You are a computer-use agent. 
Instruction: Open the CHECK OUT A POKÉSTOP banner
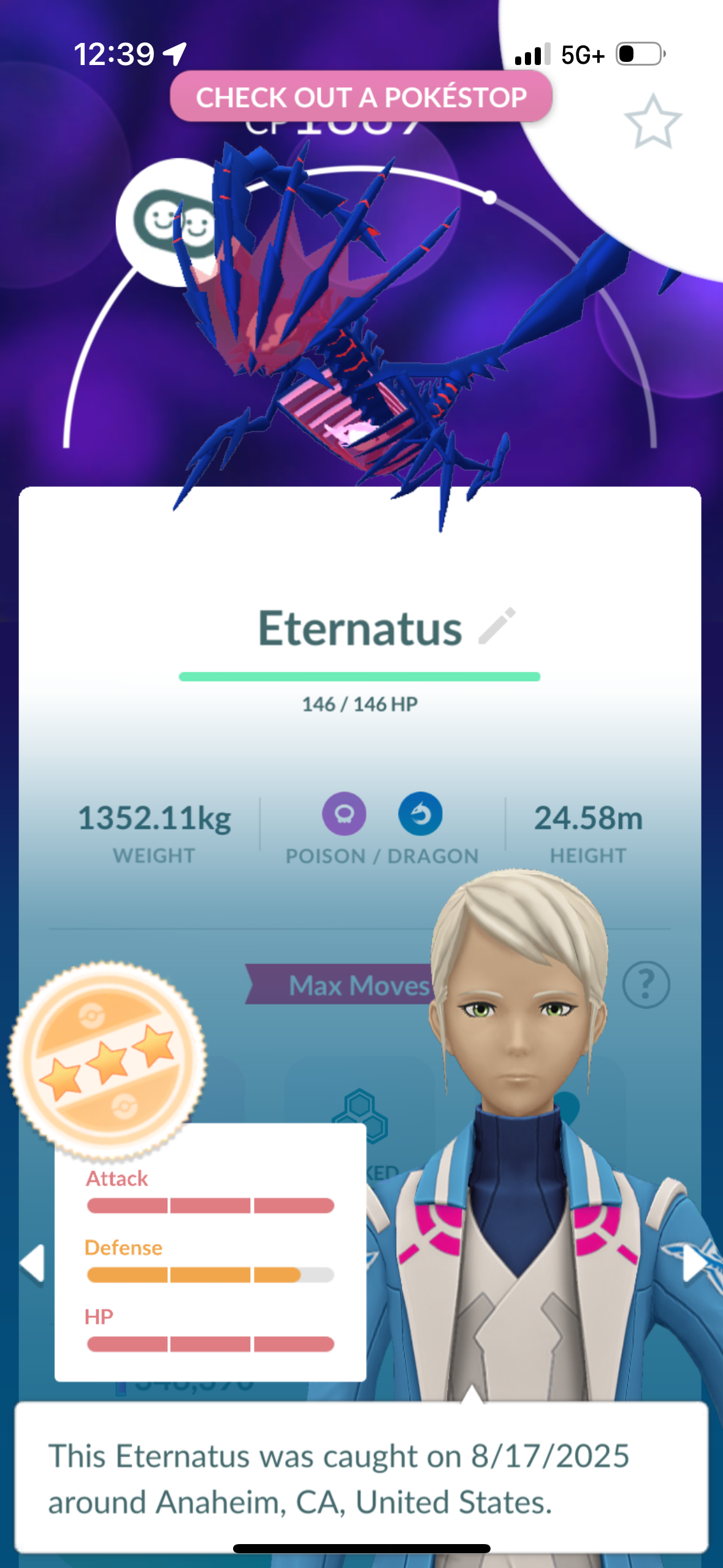tap(361, 97)
